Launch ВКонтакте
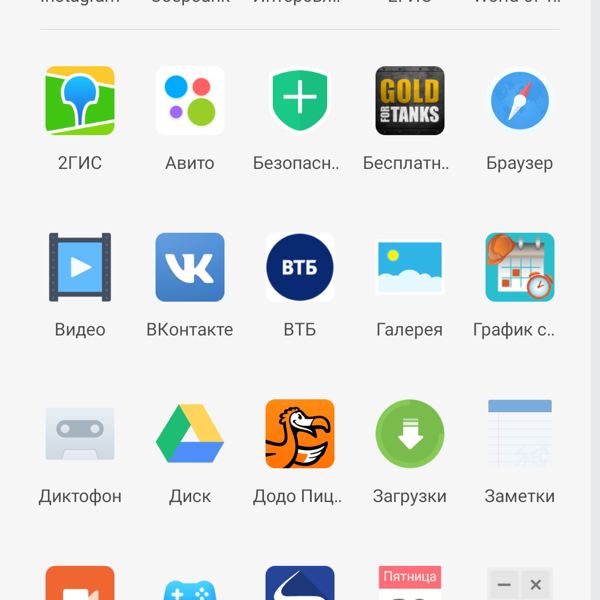Image resolution: width=600 pixels, height=600 pixels. 190,267
